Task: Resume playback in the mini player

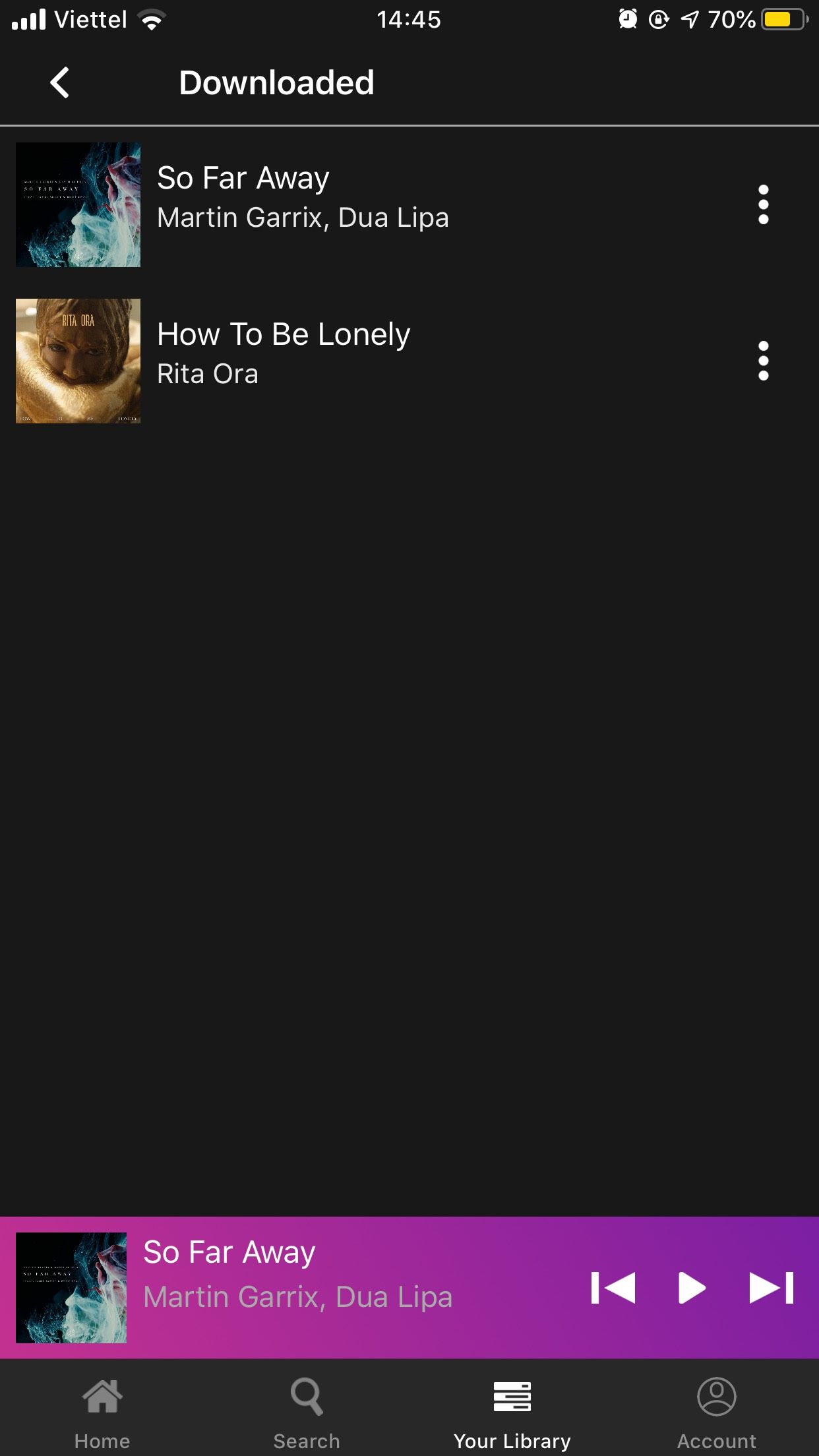Action: coord(692,1288)
